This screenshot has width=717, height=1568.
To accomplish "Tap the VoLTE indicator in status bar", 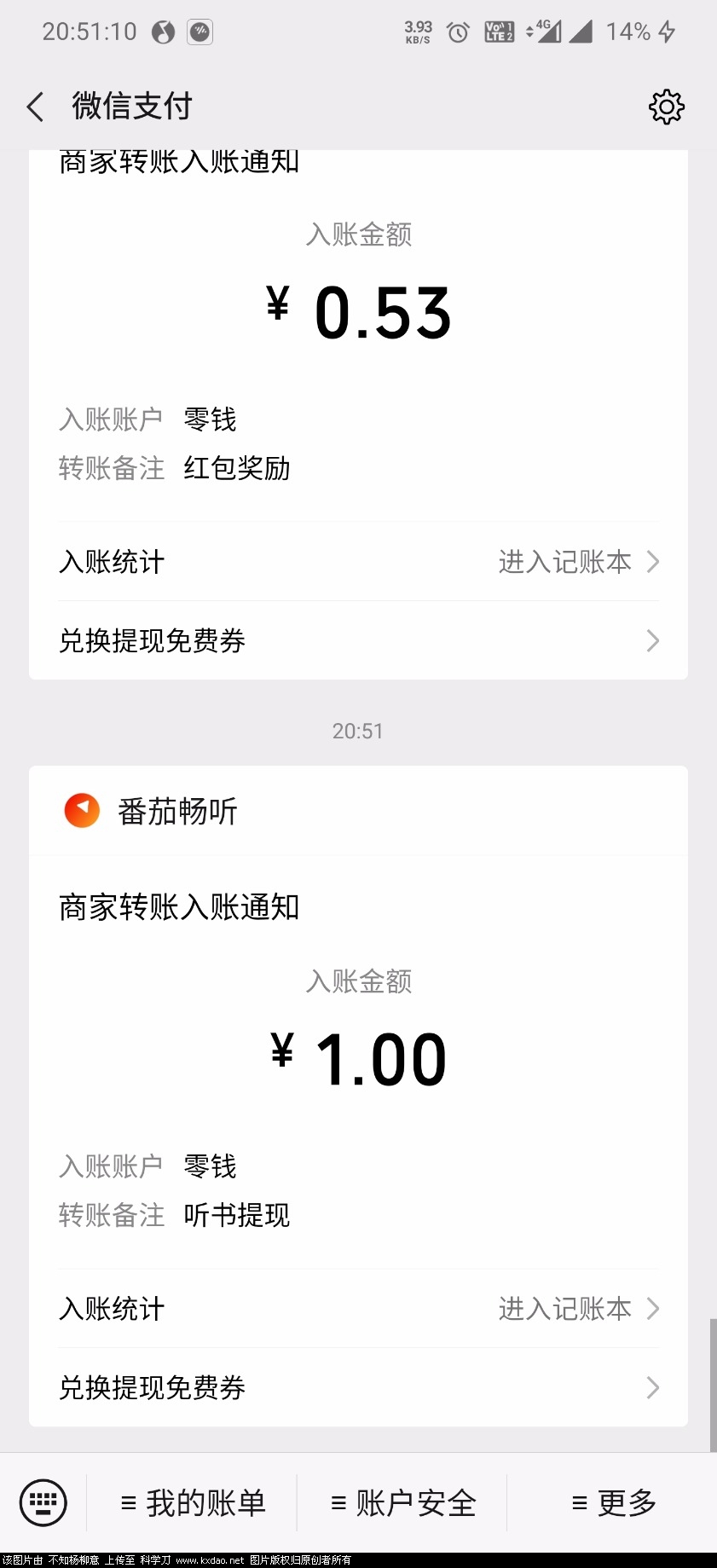I will pos(499,32).
